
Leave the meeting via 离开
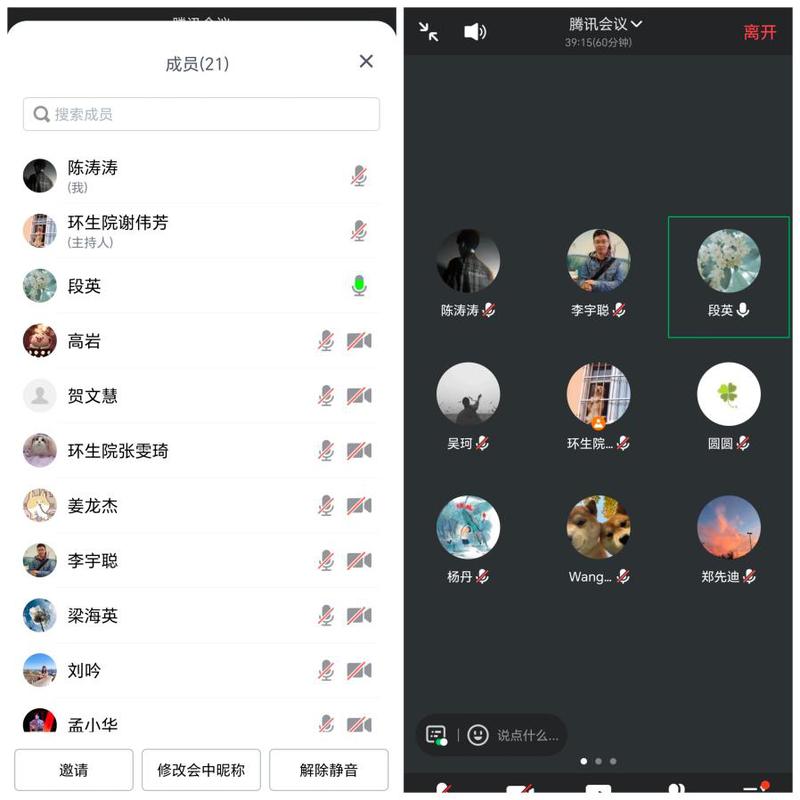(760, 32)
